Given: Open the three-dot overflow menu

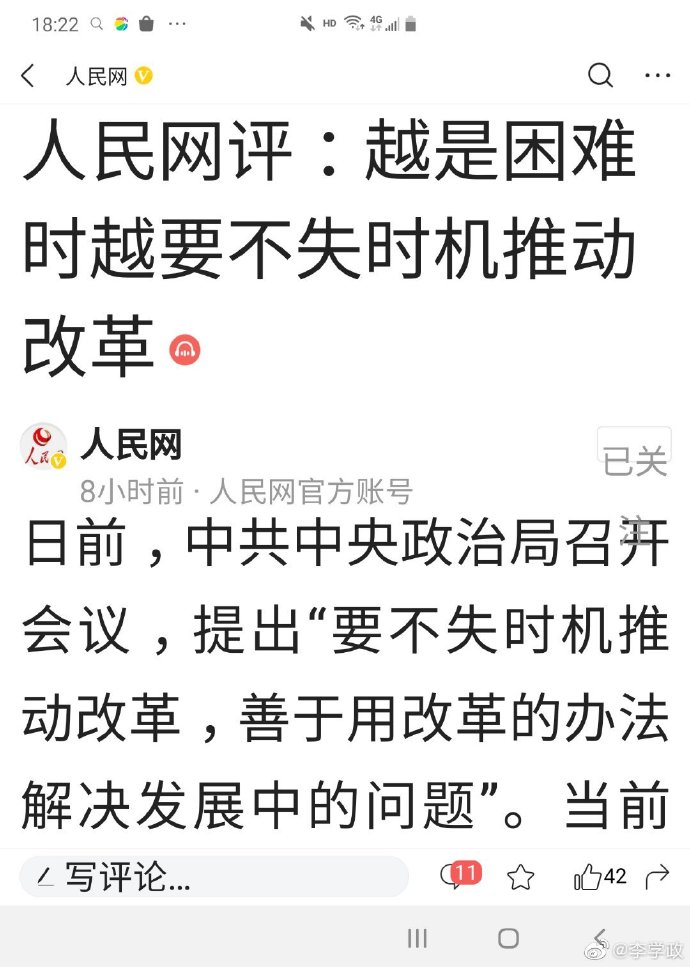Looking at the screenshot, I should pyautogui.click(x=657, y=76).
